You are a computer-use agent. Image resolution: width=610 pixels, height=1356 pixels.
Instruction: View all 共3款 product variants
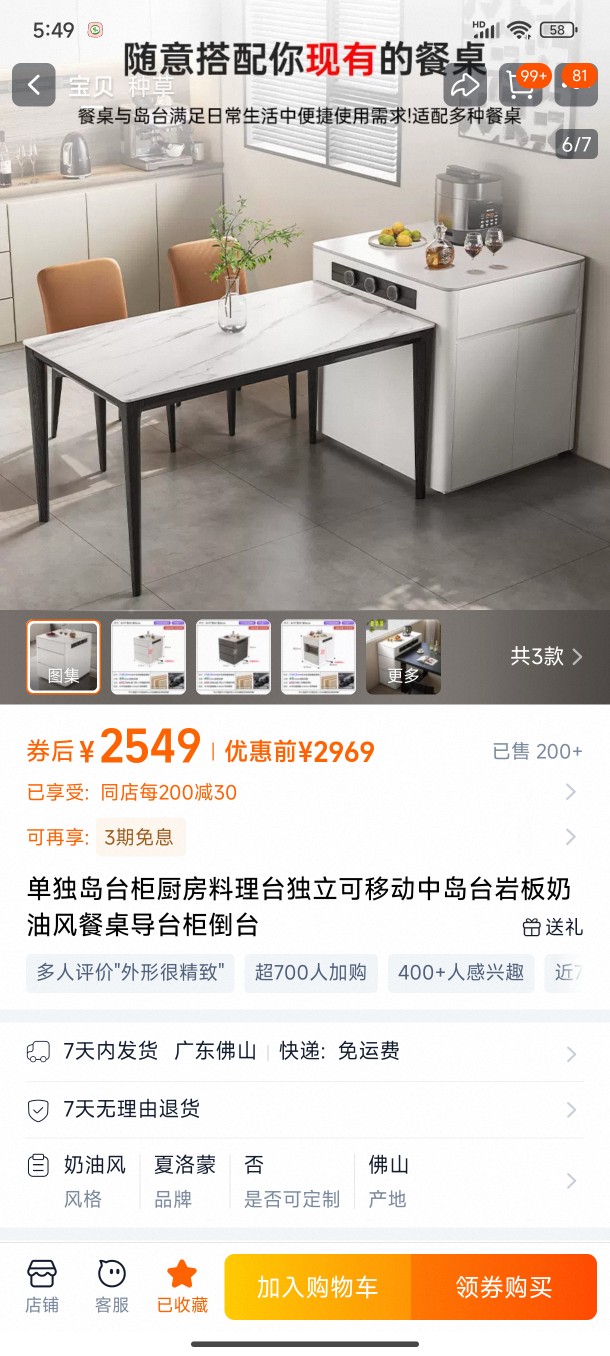(x=546, y=657)
